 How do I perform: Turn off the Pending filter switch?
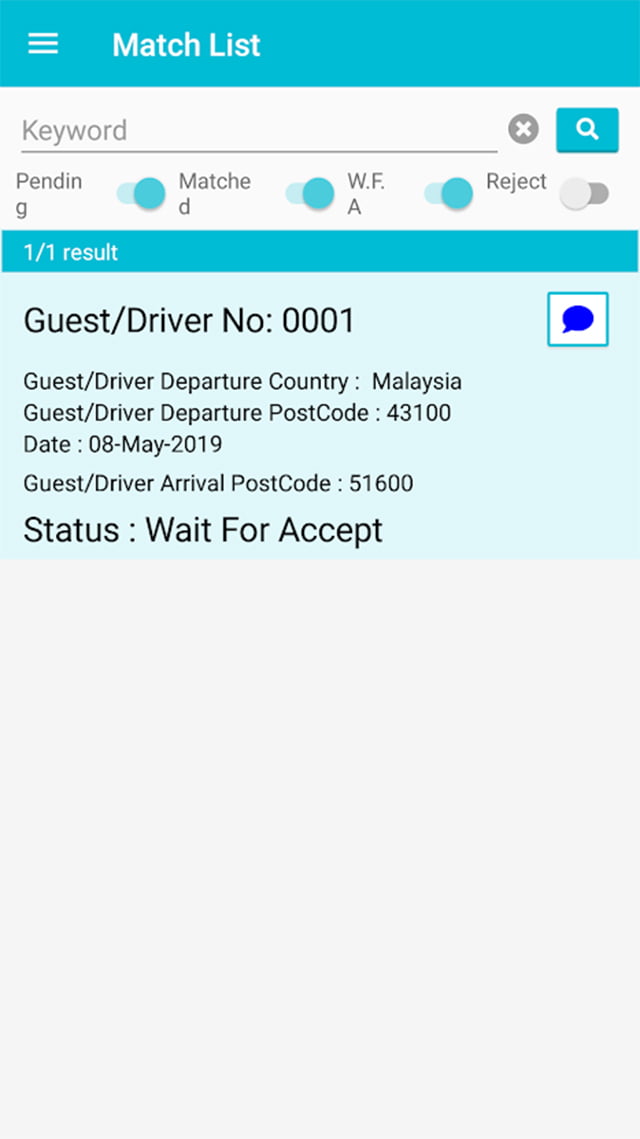(x=142, y=194)
